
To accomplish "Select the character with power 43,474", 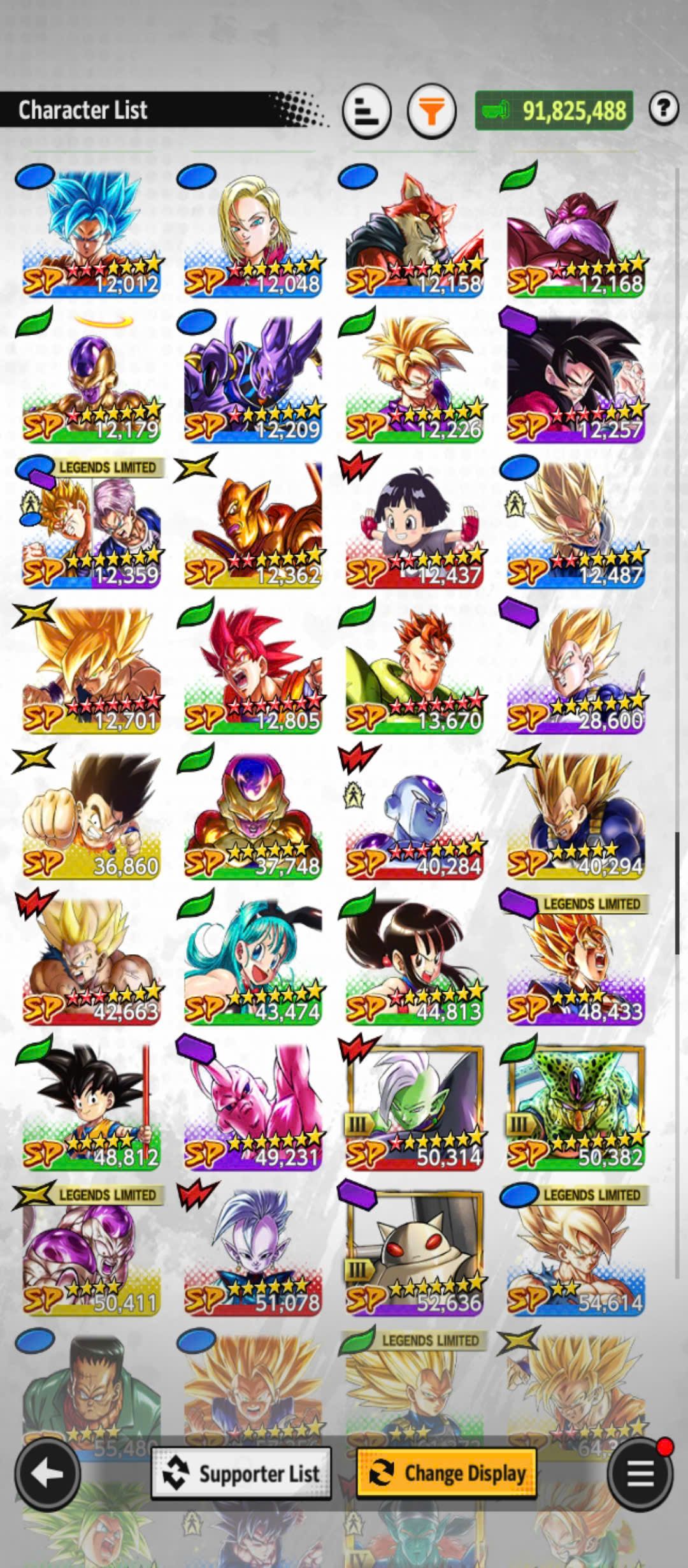I will (253, 961).
